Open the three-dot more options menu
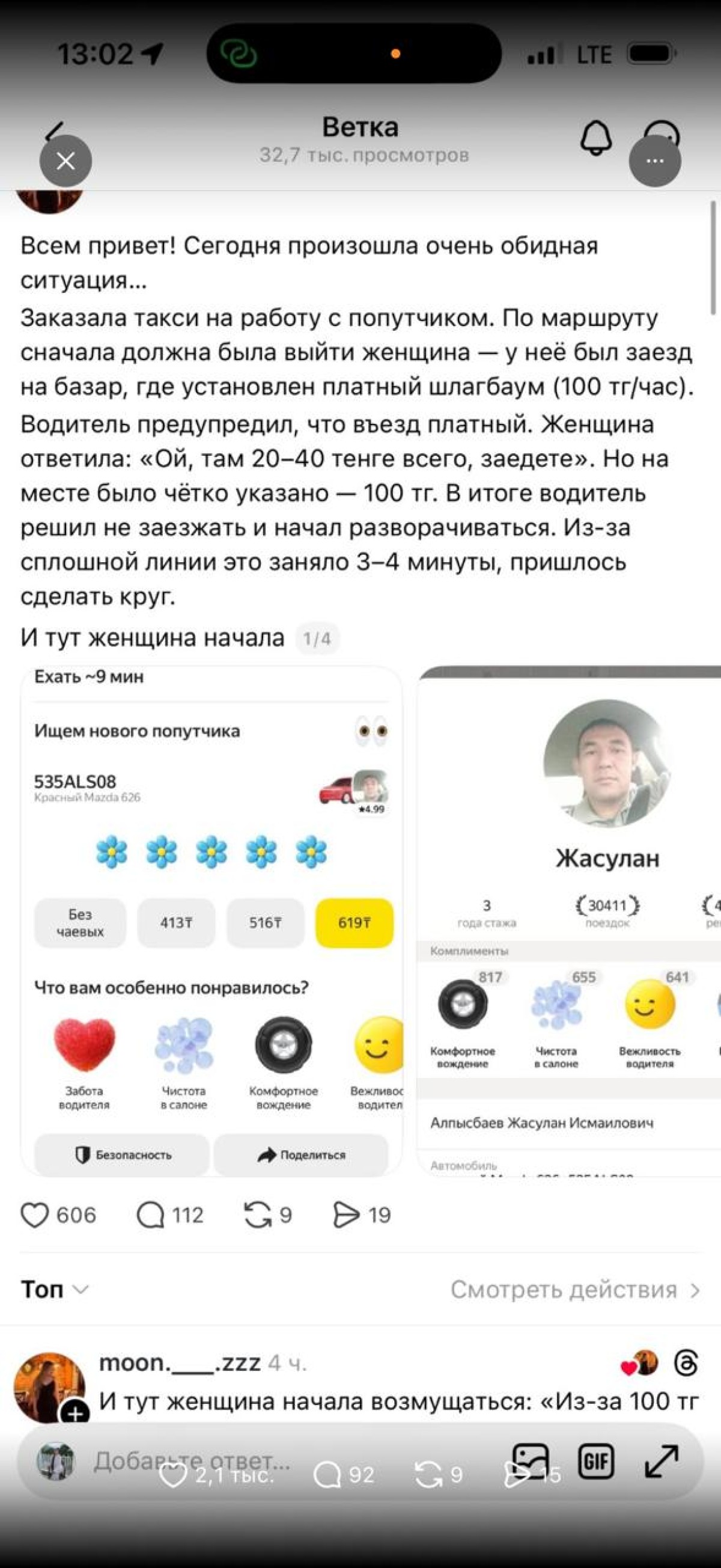The image size is (721, 1568). (x=655, y=161)
